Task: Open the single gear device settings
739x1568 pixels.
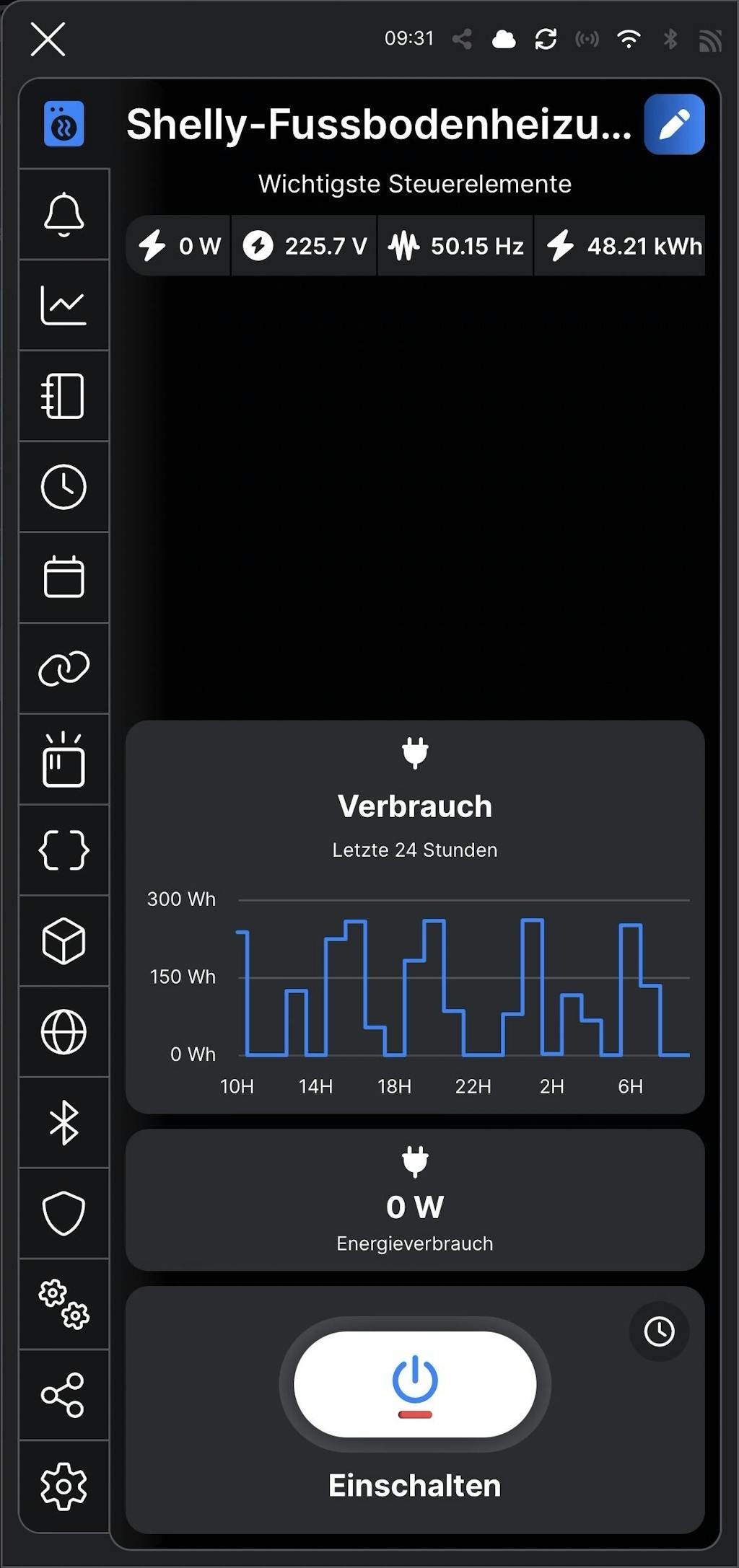Action: coord(64,1486)
